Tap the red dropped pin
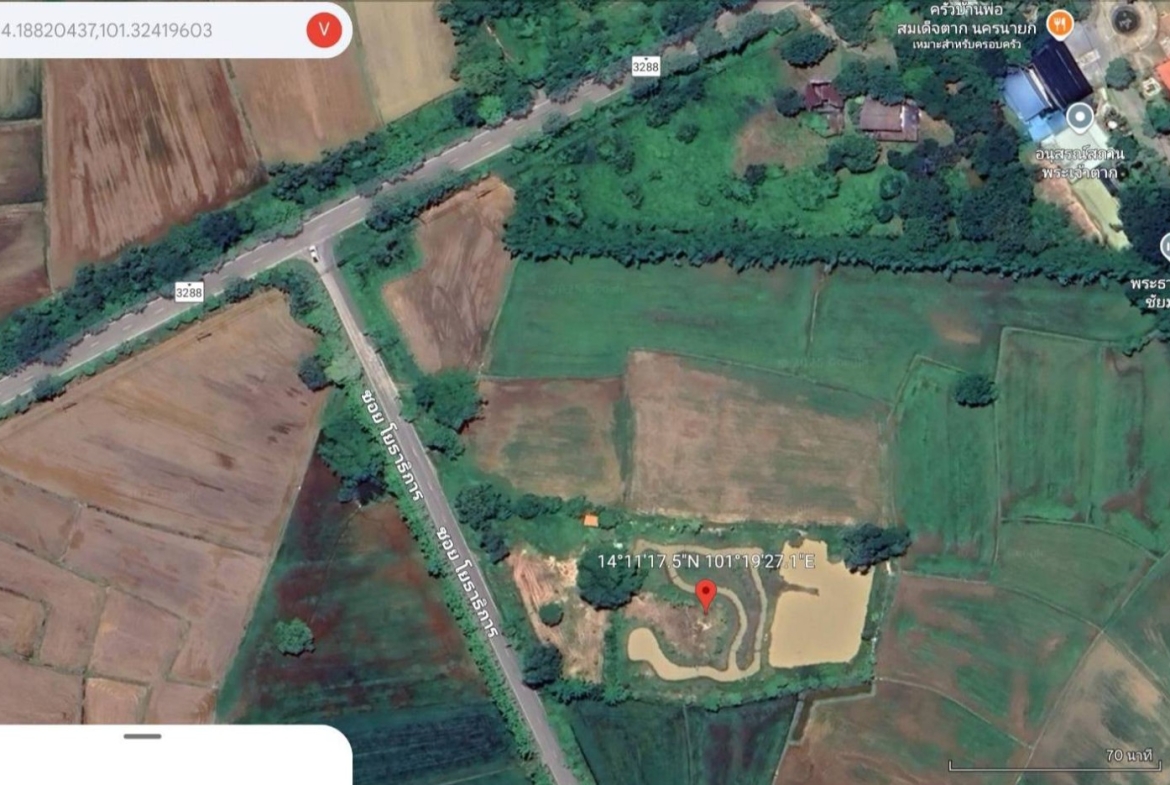 point(706,594)
